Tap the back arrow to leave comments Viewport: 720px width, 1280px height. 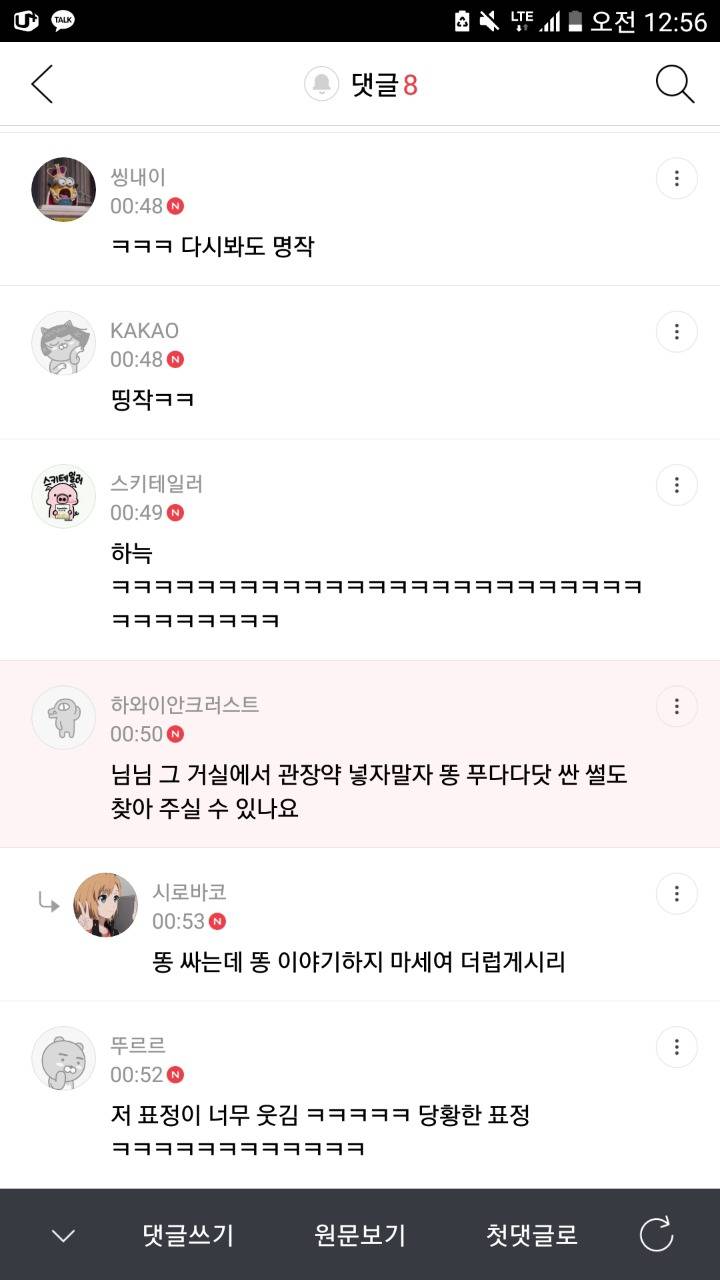40,84
